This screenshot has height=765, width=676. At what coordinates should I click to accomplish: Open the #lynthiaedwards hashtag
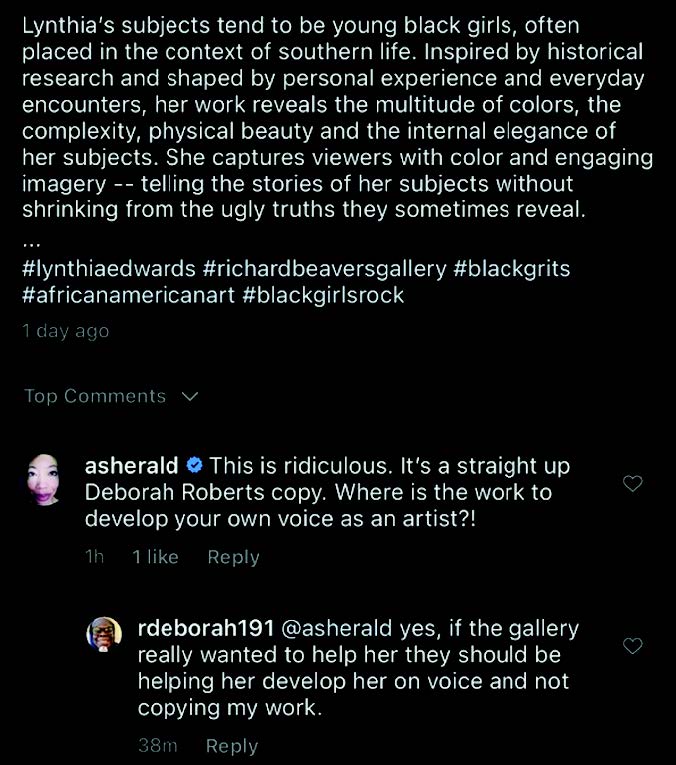[107, 271]
